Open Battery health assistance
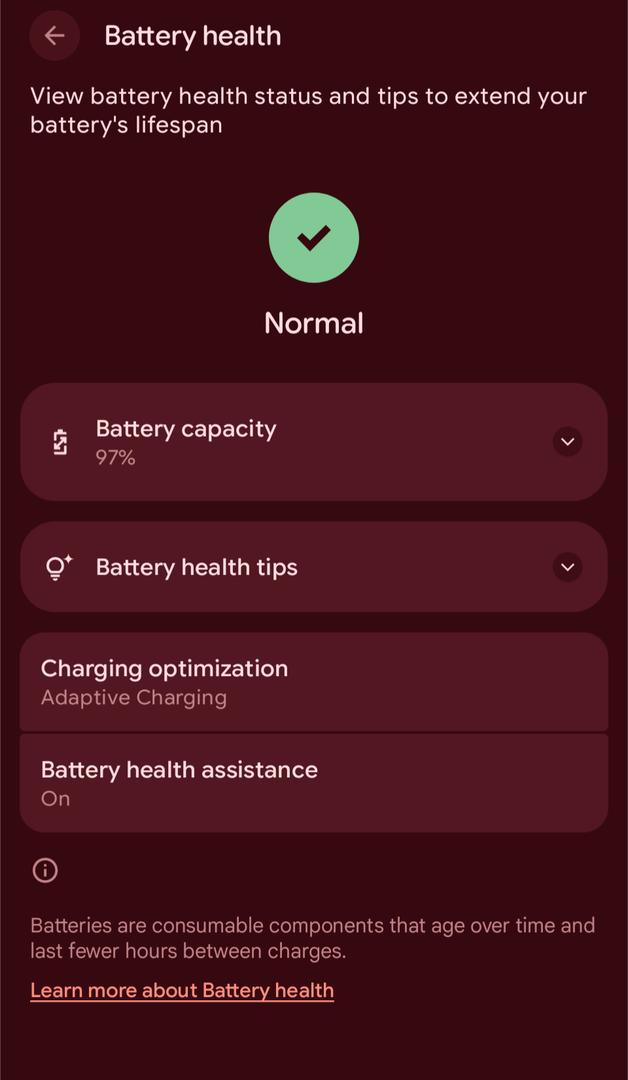This screenshot has height=1080, width=628. coord(313,783)
